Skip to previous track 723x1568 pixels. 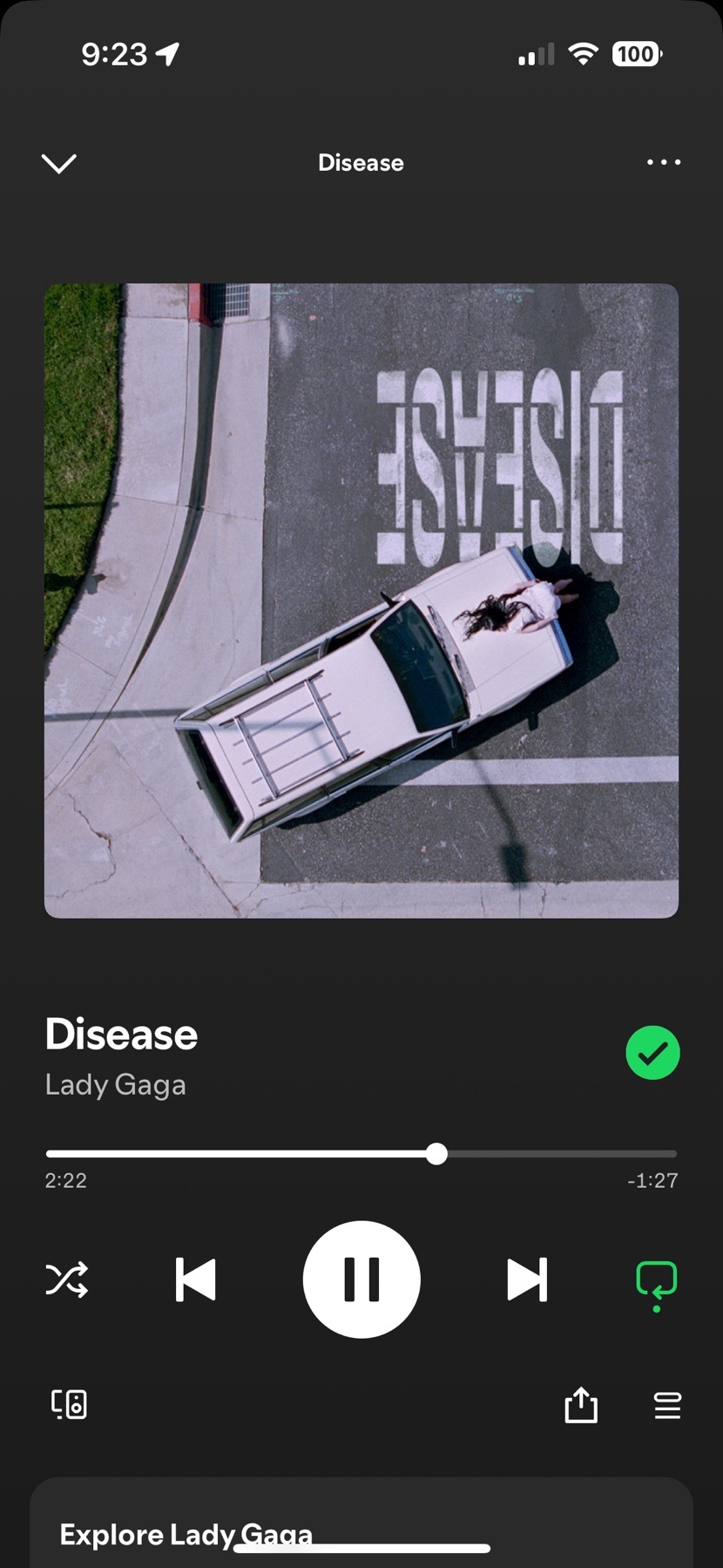point(196,1280)
